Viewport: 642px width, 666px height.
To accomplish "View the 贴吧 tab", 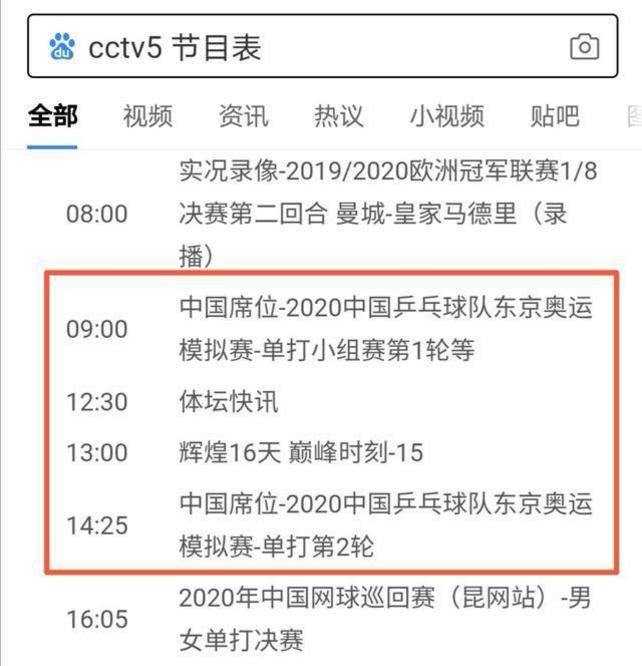I will tap(555, 116).
